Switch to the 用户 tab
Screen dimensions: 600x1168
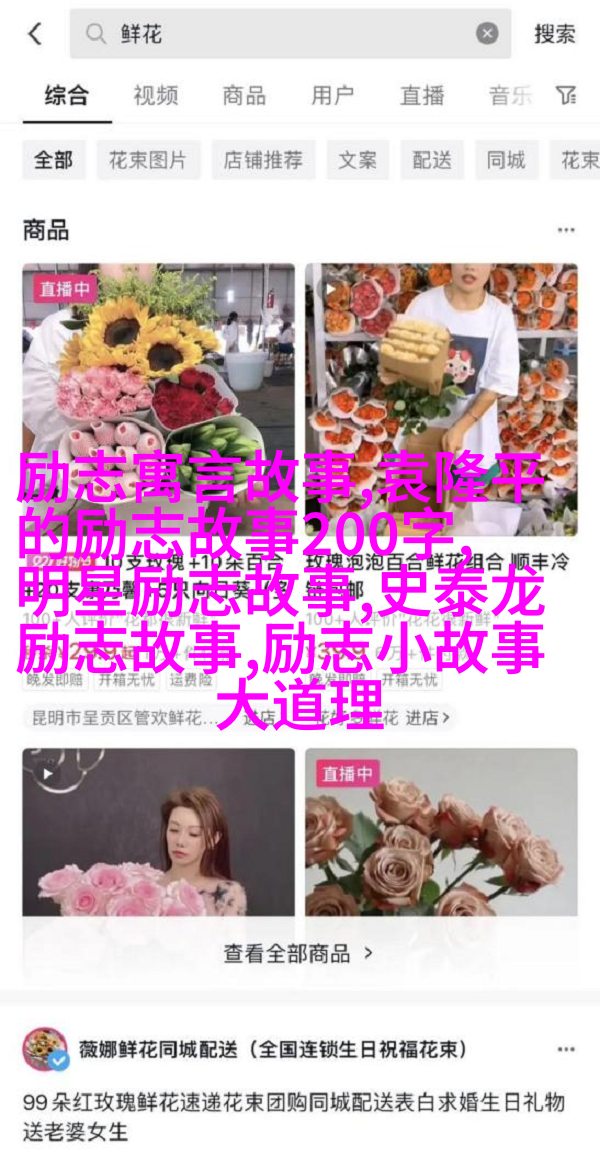click(x=332, y=96)
